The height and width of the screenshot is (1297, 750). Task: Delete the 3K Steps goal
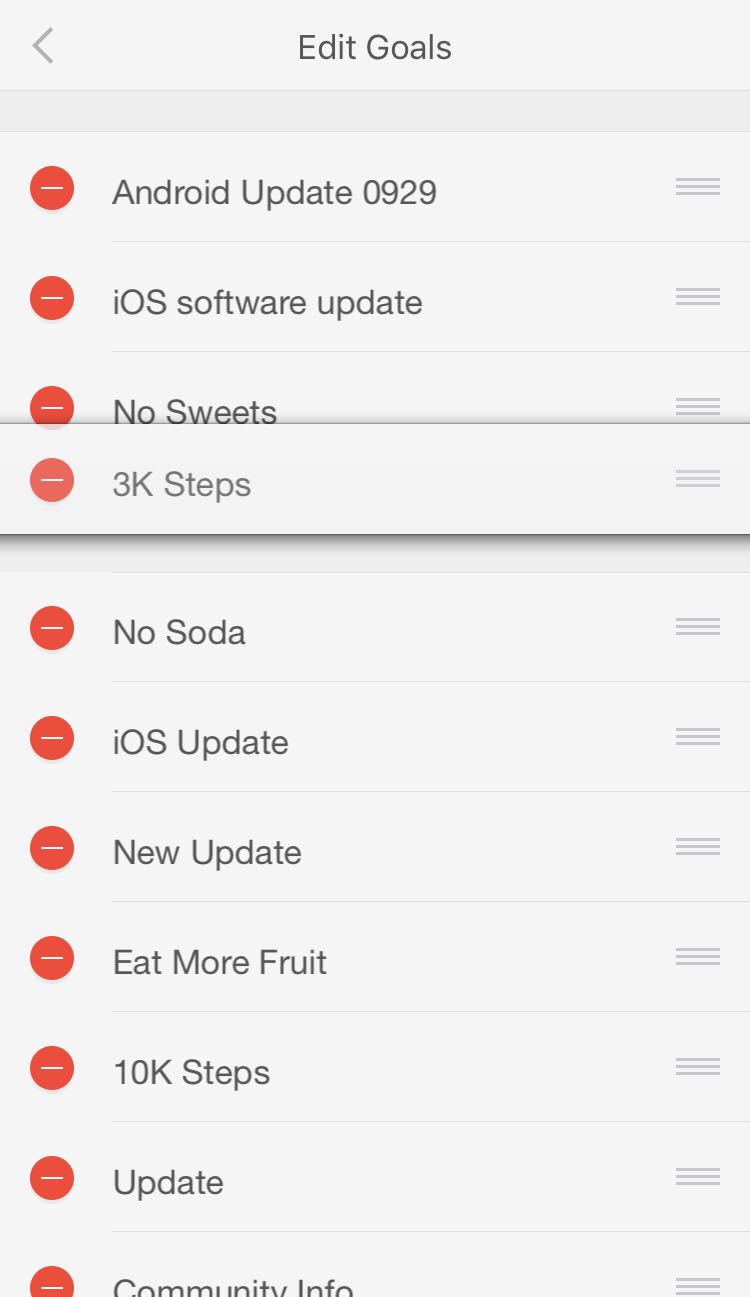coord(52,480)
